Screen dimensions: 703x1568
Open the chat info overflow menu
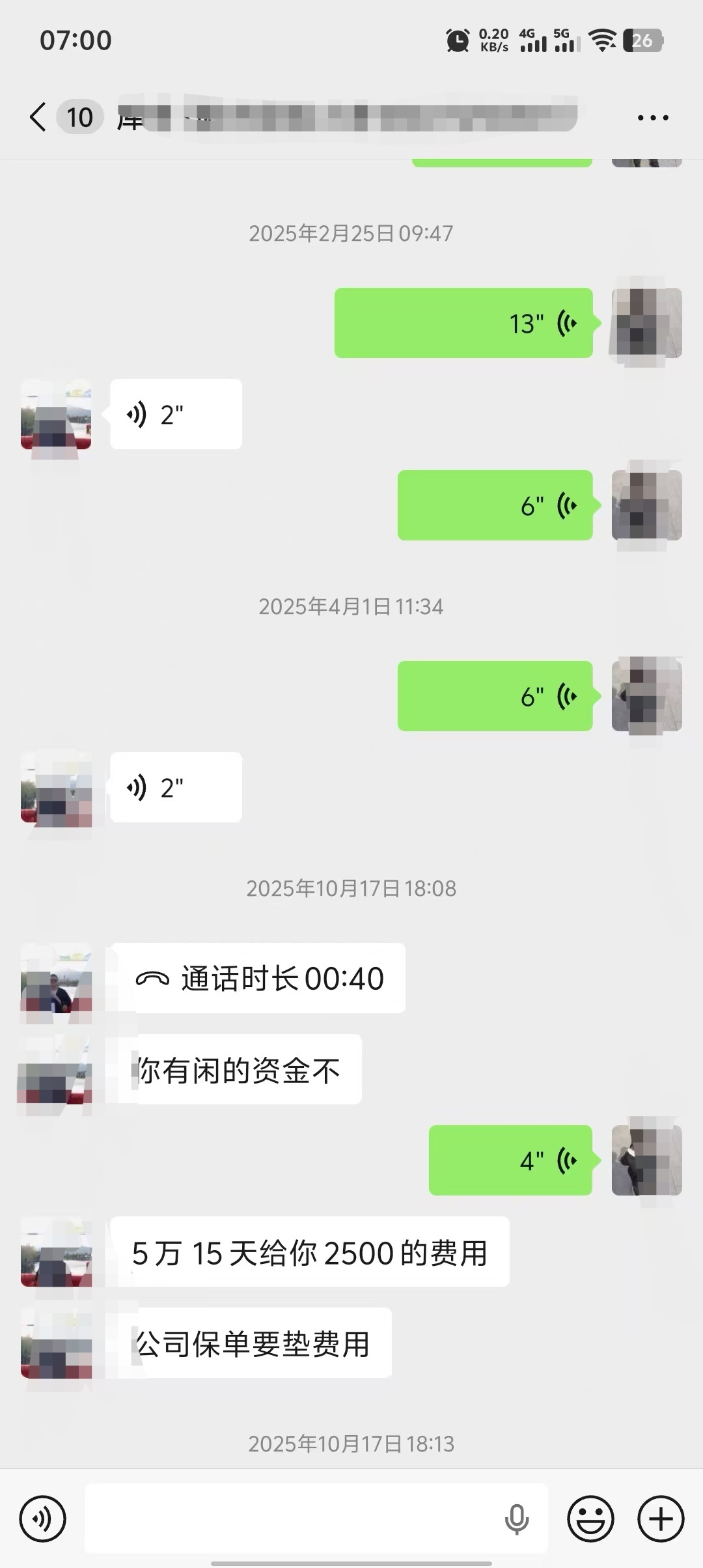(x=653, y=118)
